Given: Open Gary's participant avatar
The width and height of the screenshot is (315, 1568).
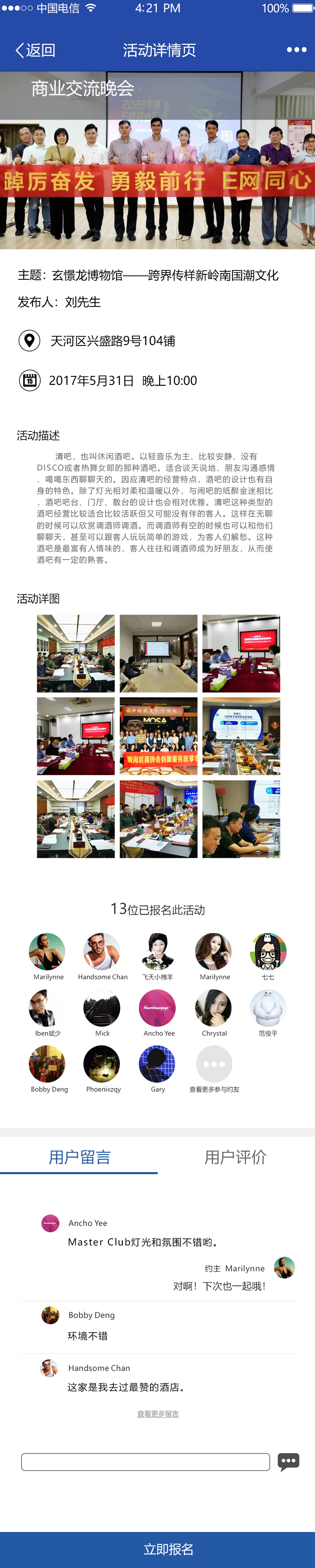Looking at the screenshot, I should coord(157,1064).
